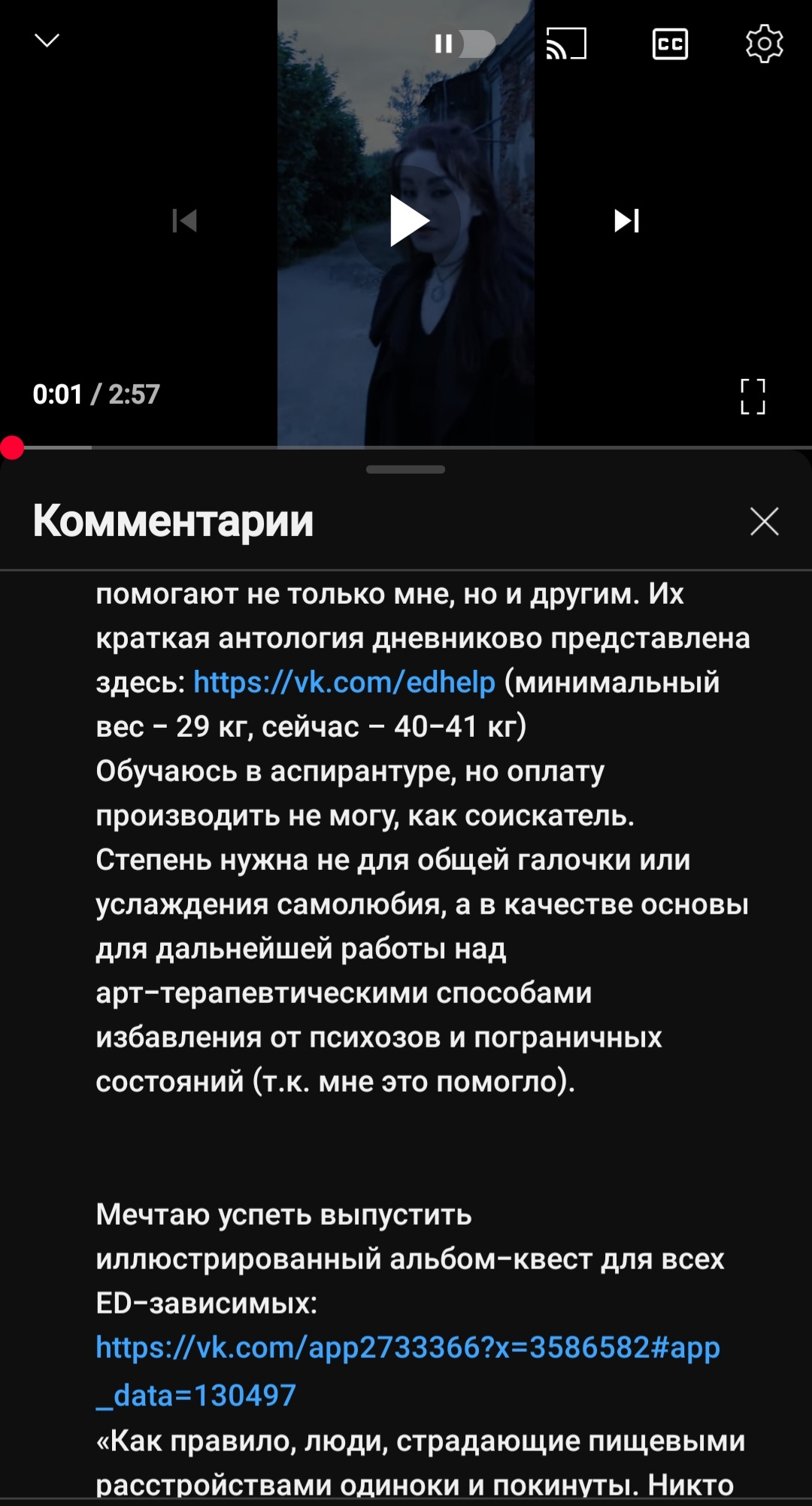Viewport: 812px width, 1506px height.
Task: Skip to the next video
Action: 626,221
